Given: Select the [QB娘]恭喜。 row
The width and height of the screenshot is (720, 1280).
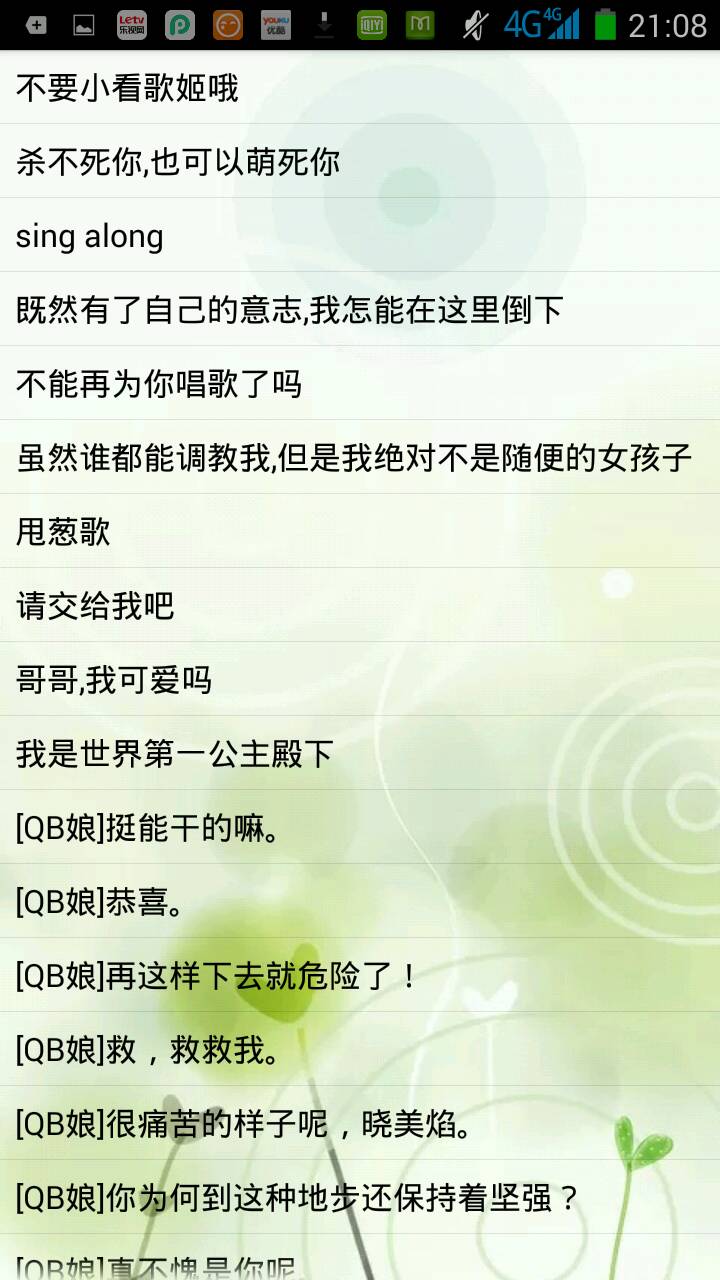Looking at the screenshot, I should coord(100,902).
